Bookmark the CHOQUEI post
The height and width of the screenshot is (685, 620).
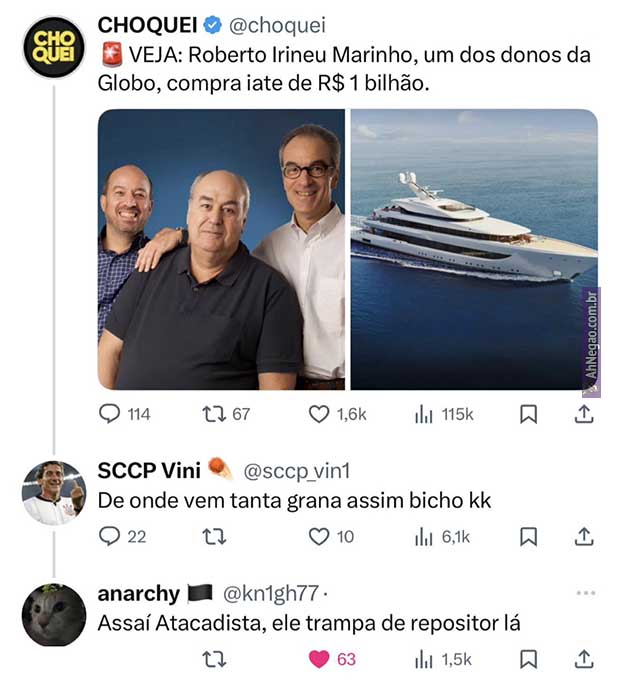pos(529,414)
